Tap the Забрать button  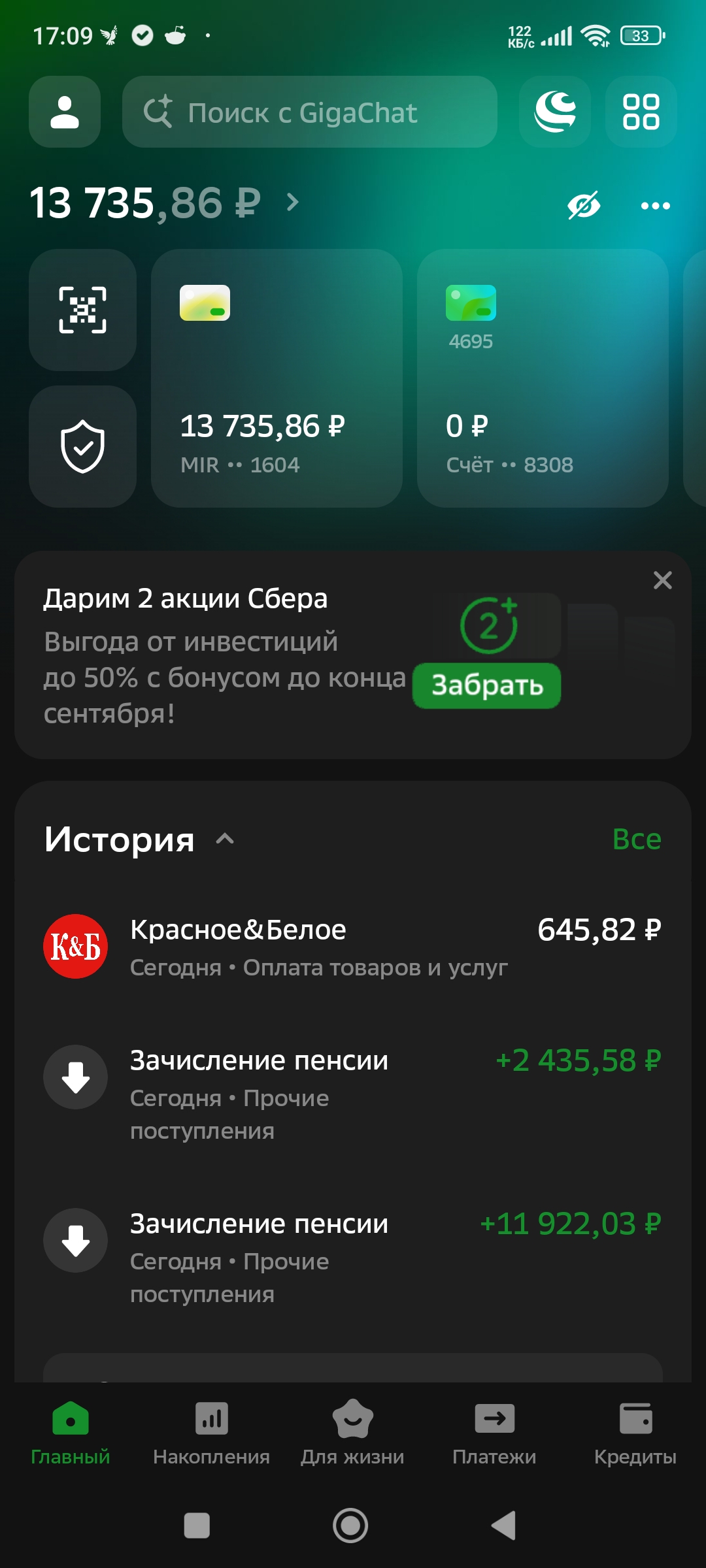point(487,685)
